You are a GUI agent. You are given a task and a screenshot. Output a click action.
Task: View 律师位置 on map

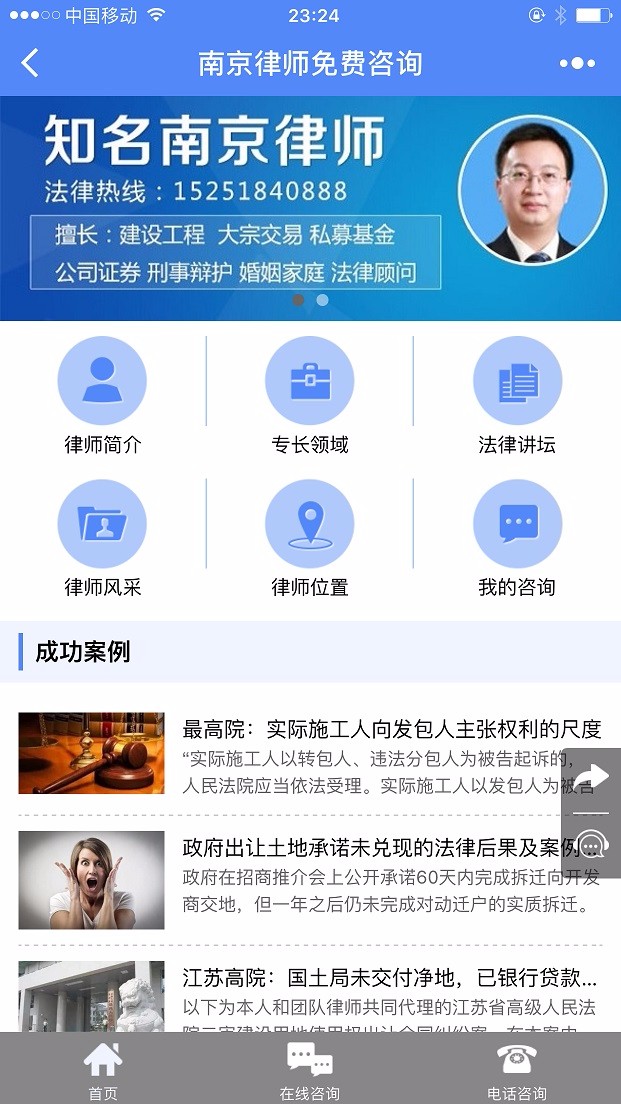pos(310,539)
